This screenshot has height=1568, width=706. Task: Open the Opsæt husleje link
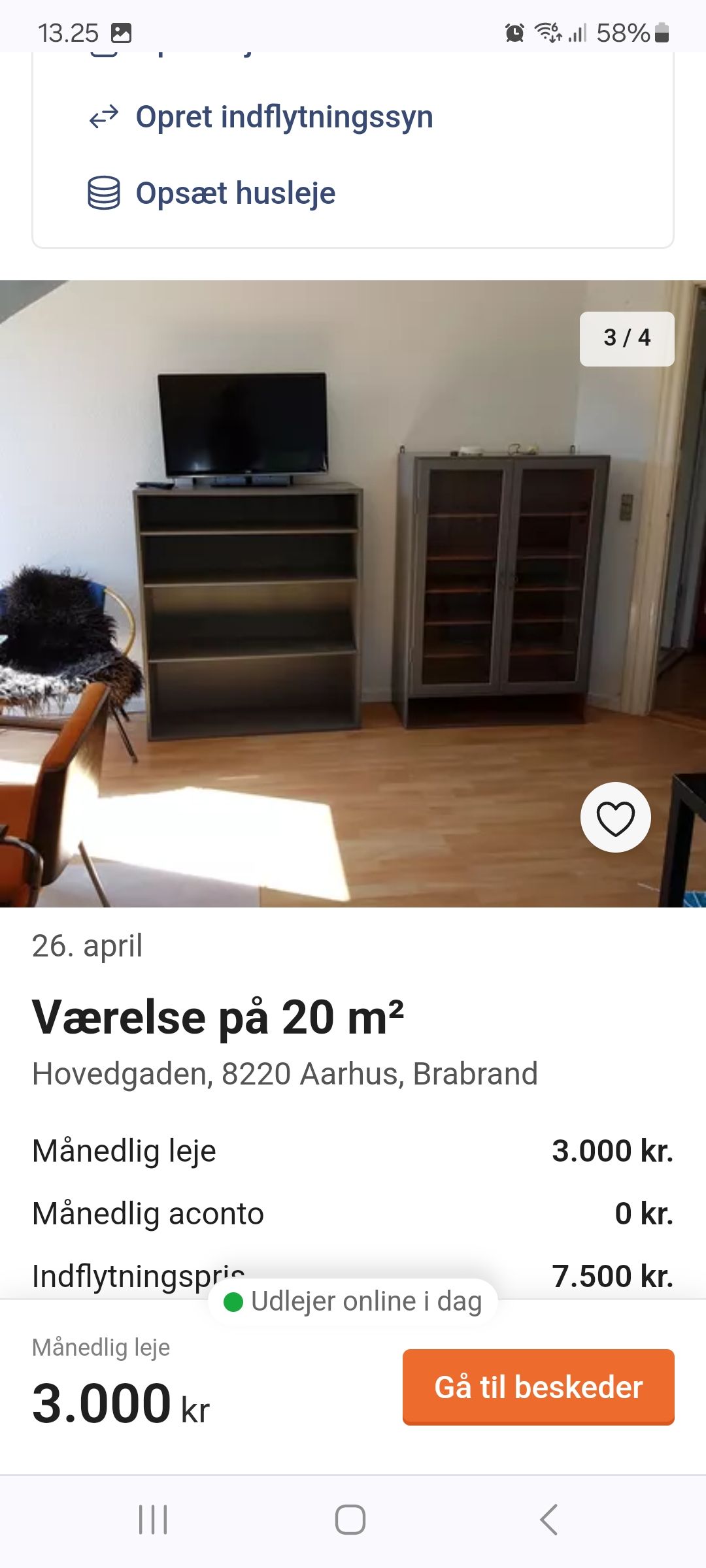(235, 193)
